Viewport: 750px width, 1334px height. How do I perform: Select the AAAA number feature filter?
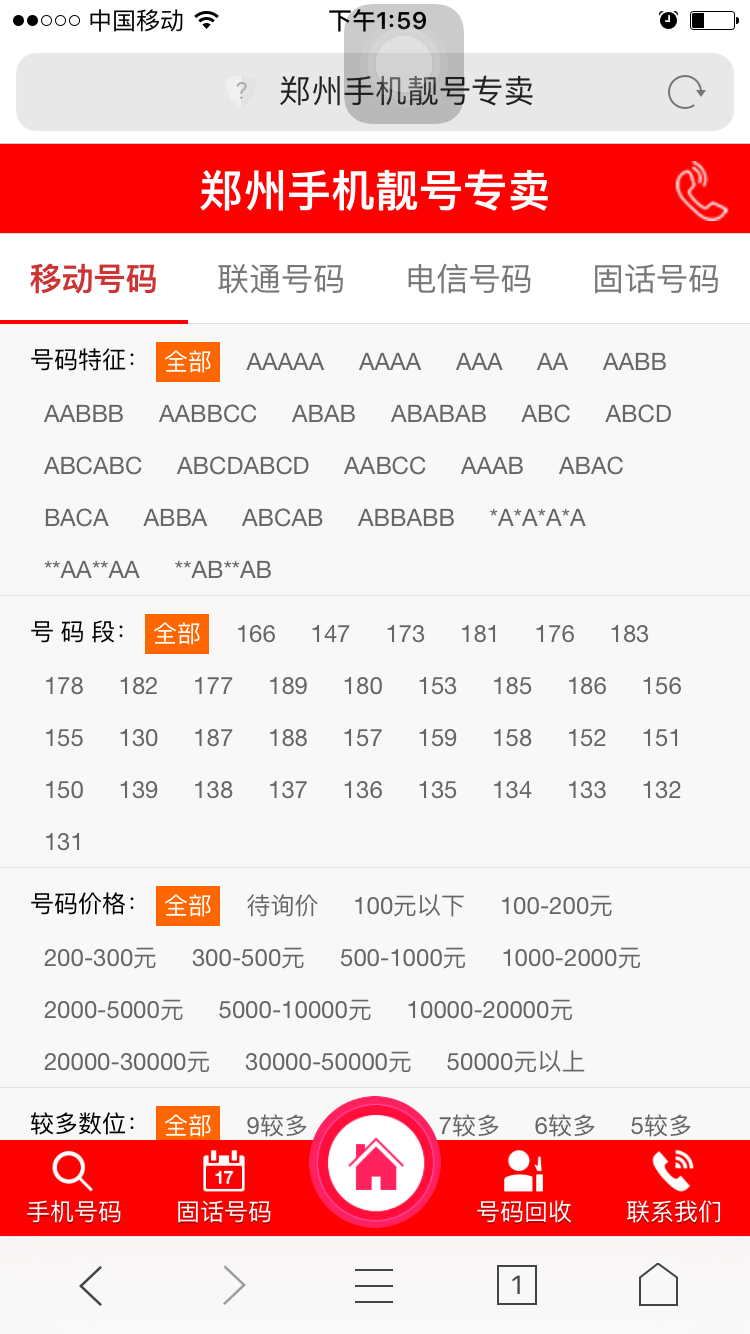pos(389,362)
